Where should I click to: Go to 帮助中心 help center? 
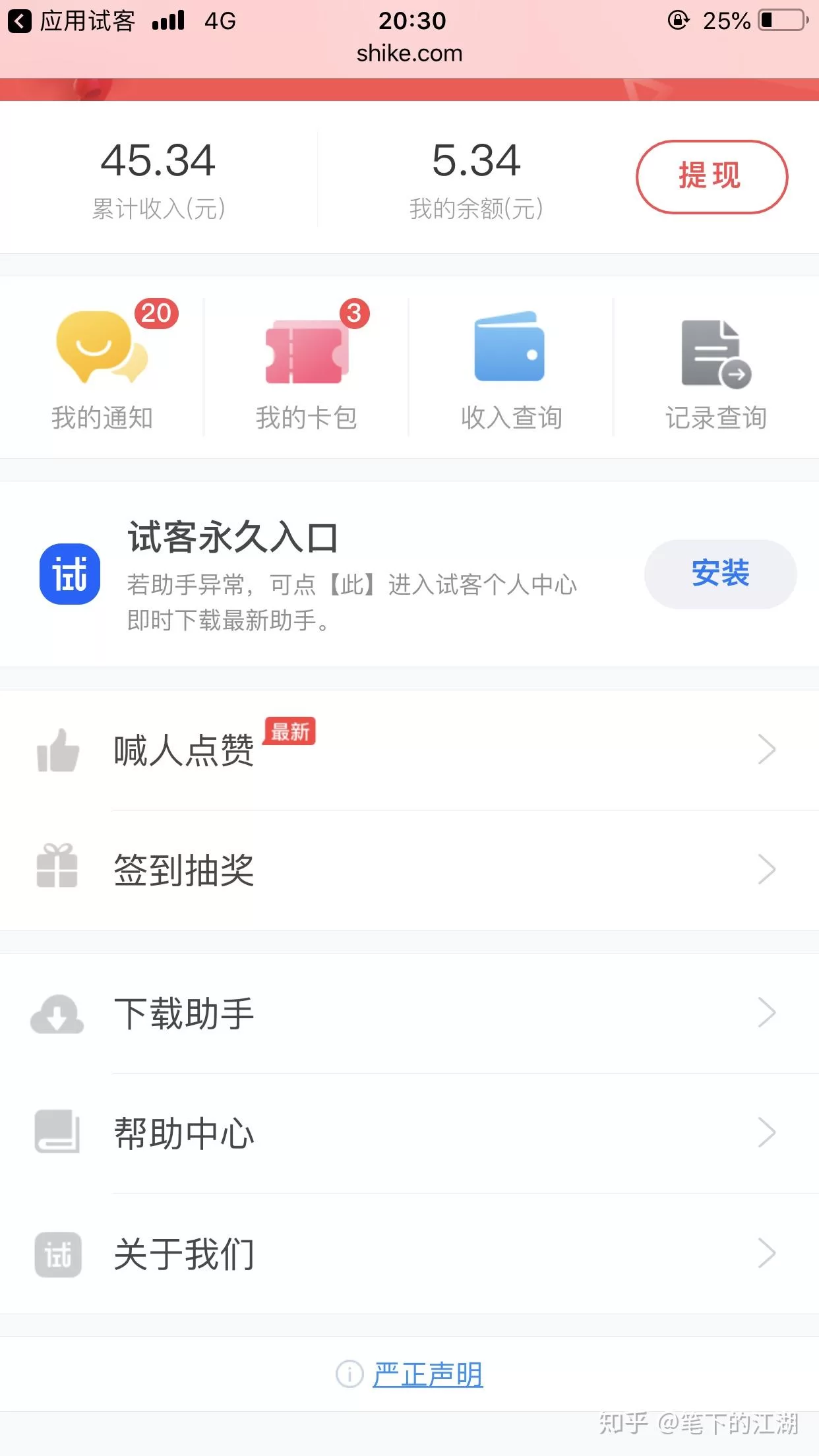[409, 1134]
